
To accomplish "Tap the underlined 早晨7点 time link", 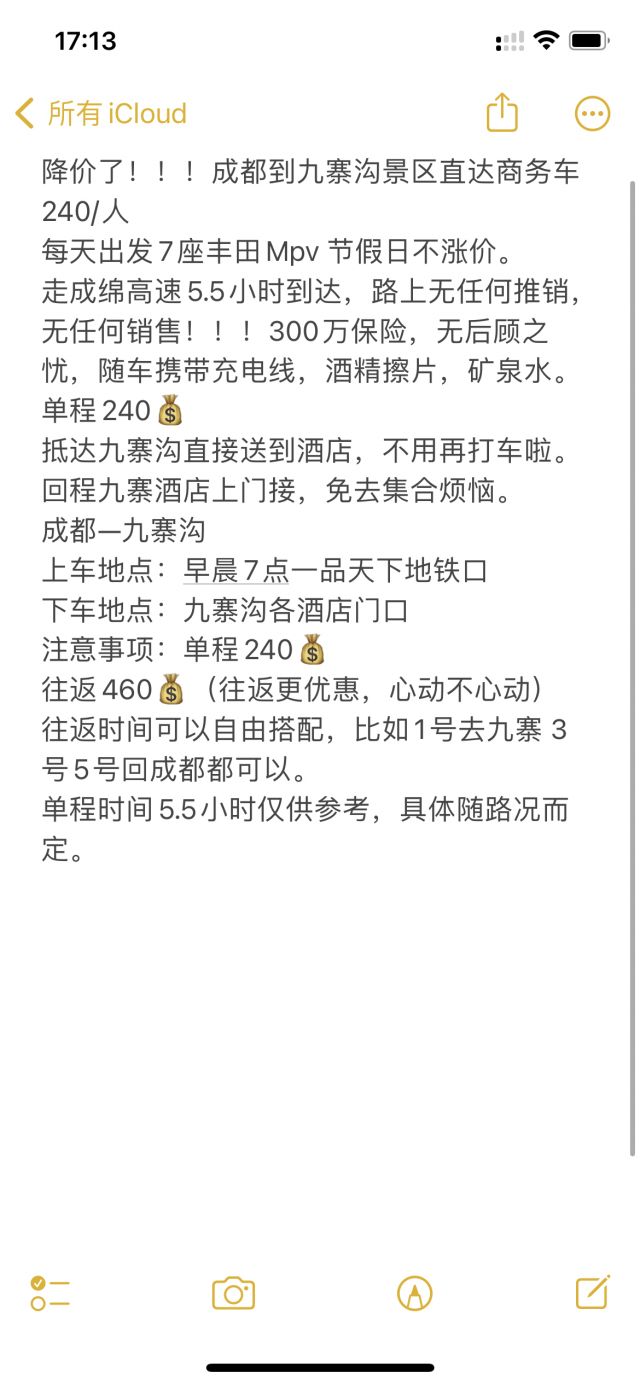I will tap(237, 571).
